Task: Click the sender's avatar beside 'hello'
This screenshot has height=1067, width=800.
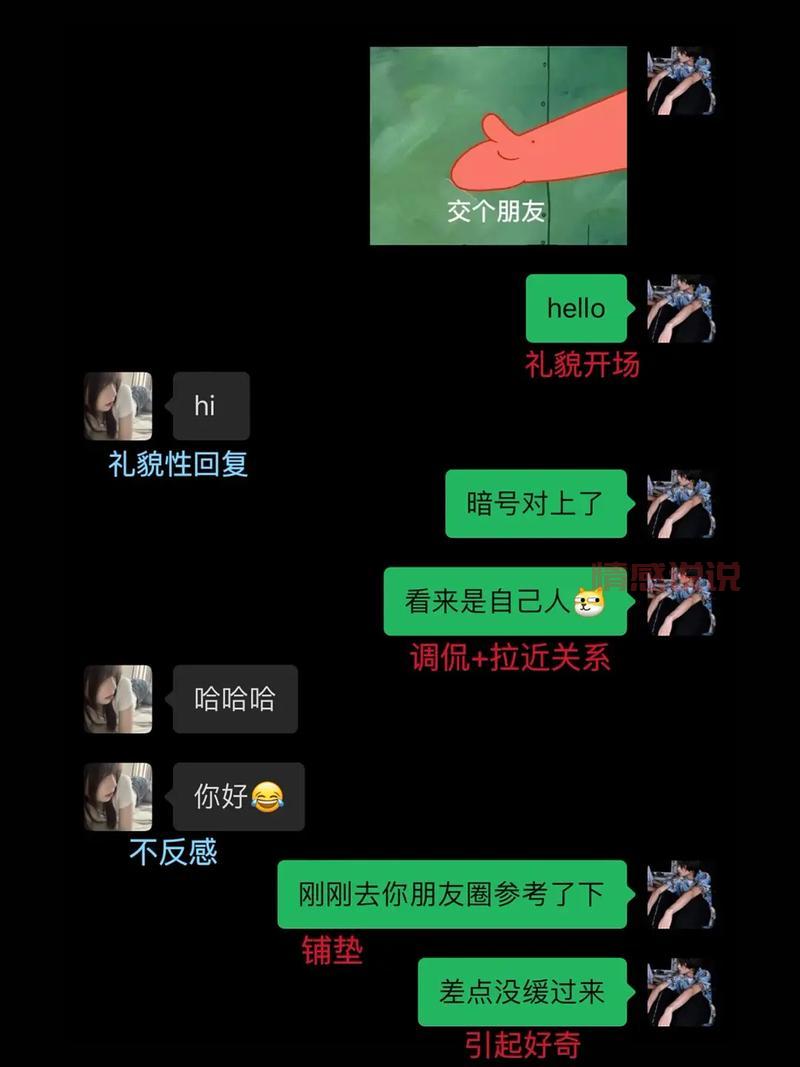Action: (681, 307)
